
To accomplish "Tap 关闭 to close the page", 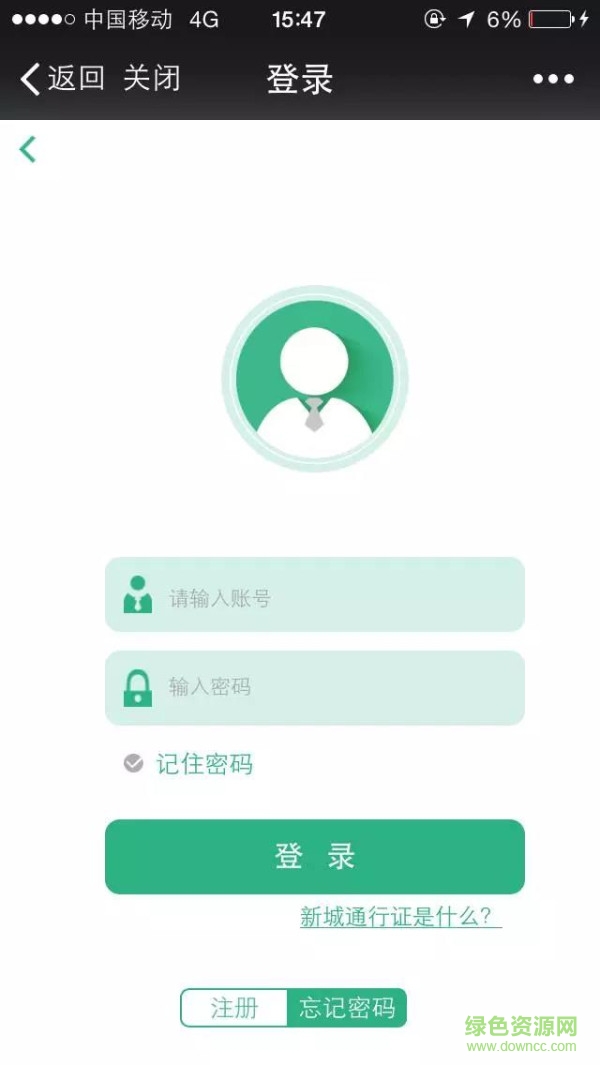I will point(152,78).
